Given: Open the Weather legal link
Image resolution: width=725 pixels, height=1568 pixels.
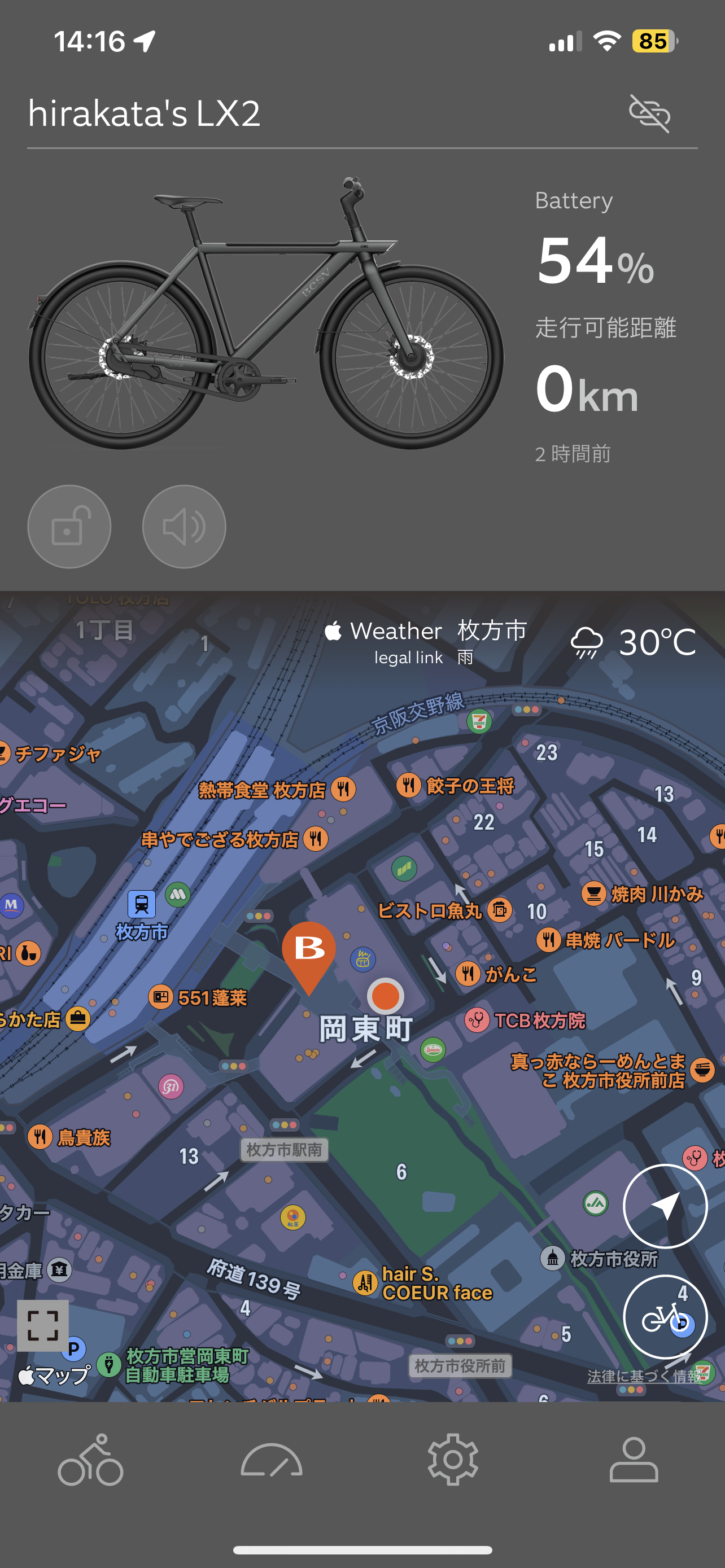Looking at the screenshot, I should click(408, 658).
